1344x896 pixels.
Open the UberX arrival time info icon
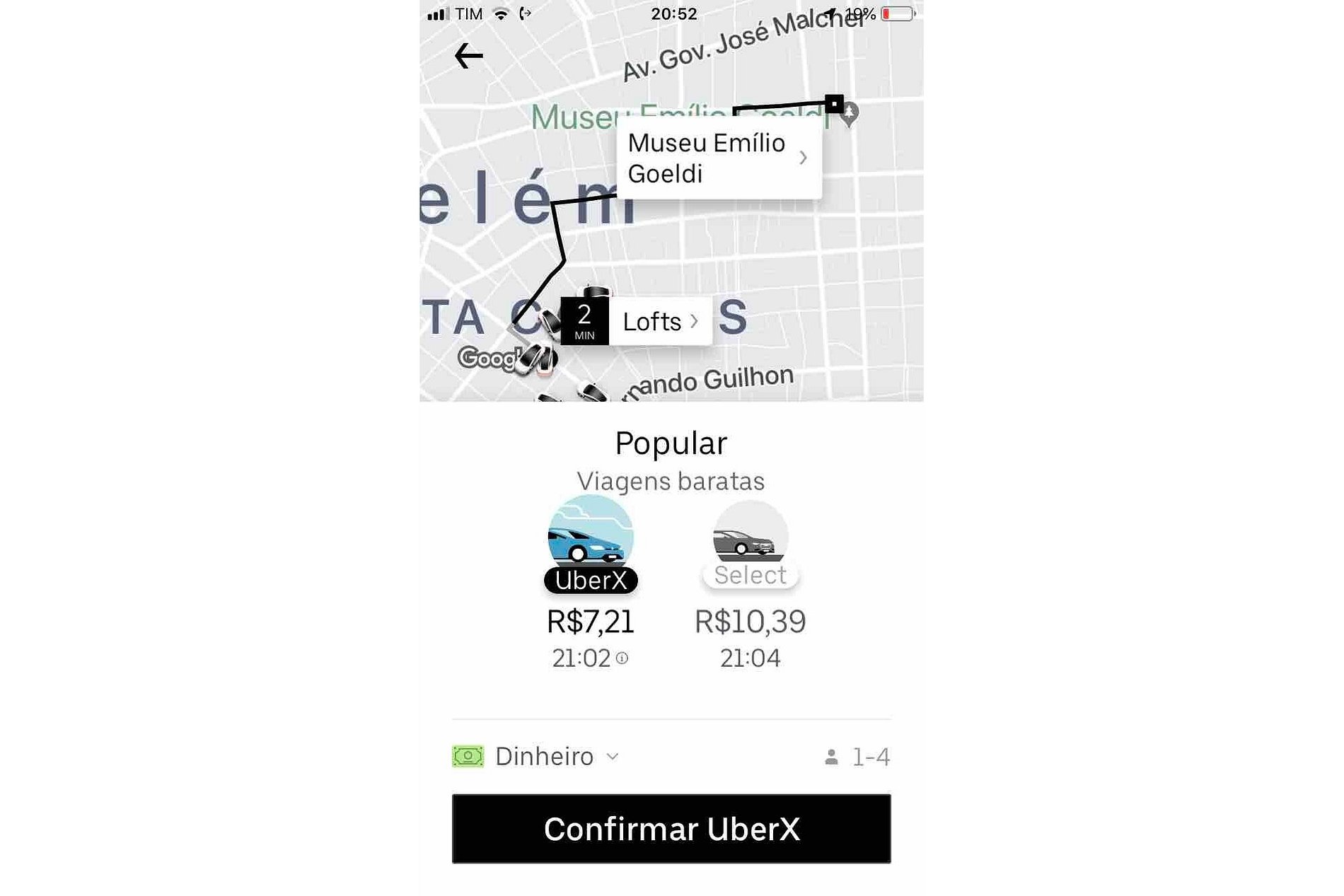click(x=622, y=658)
